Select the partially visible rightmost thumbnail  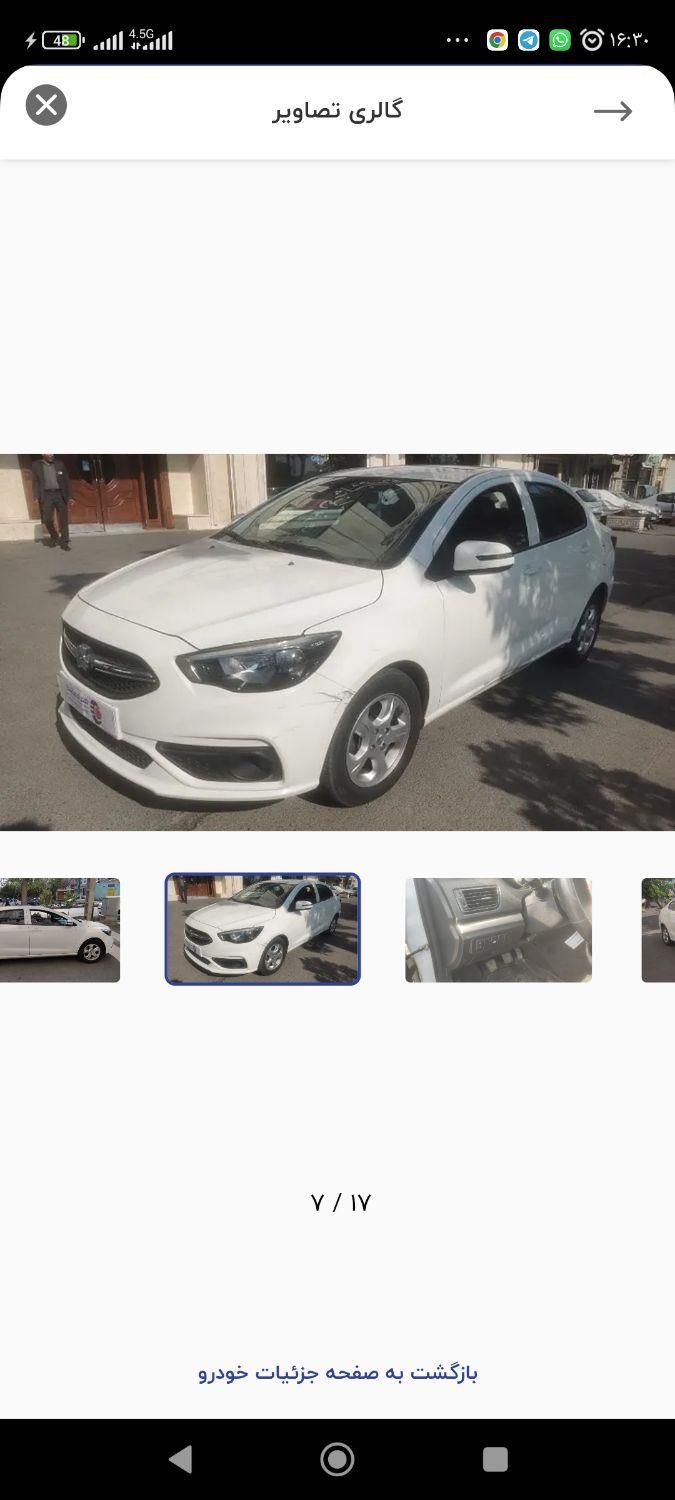(658, 930)
